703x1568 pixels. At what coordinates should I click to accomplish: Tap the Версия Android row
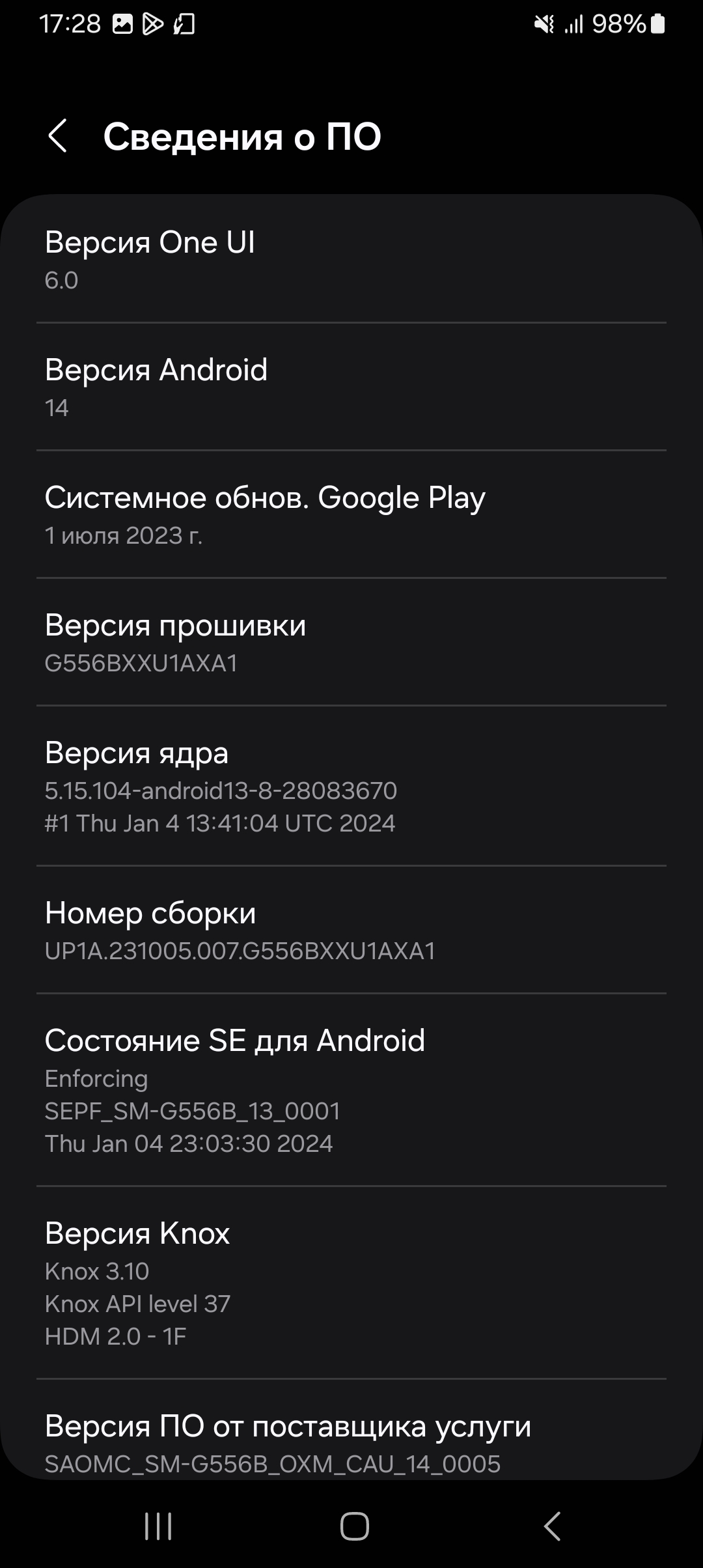(351, 387)
